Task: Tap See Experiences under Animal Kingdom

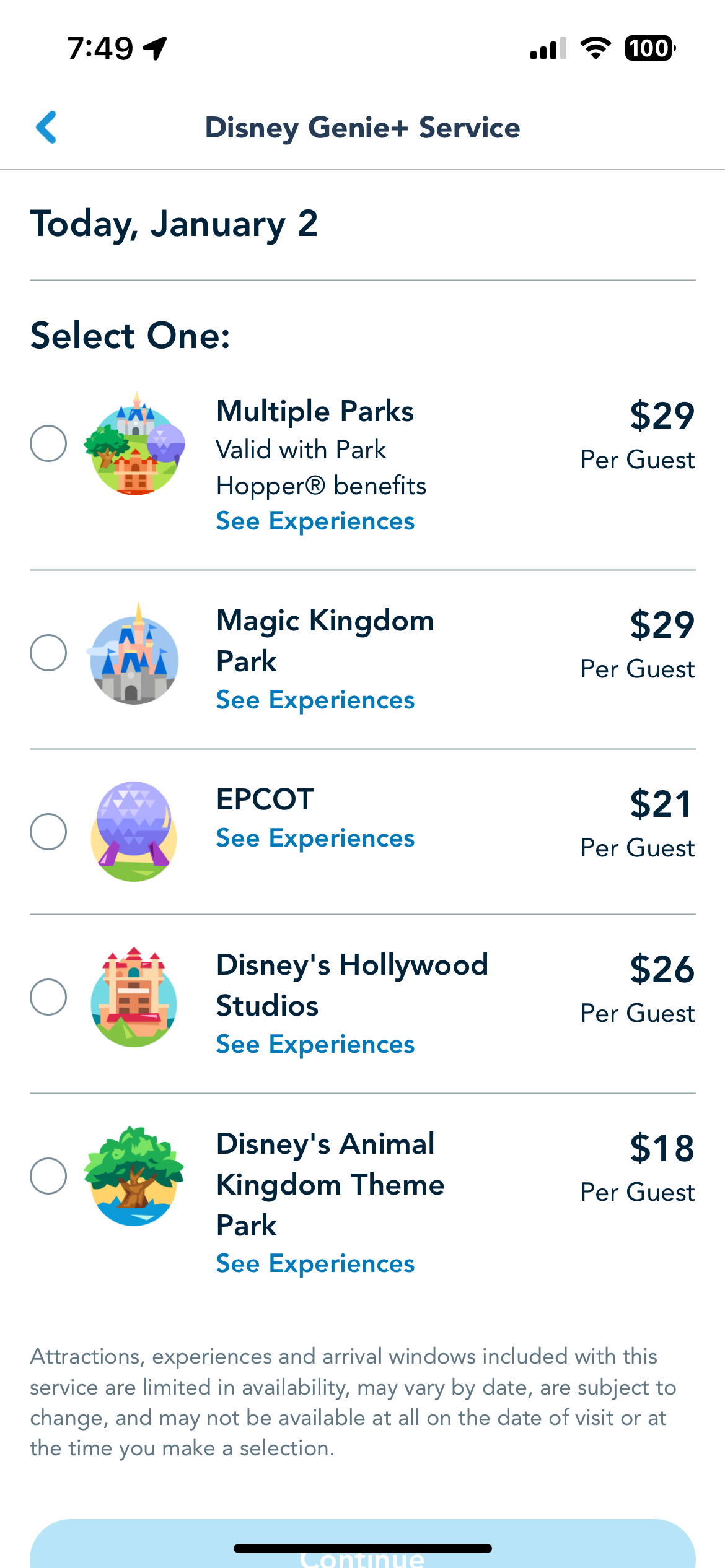Action: pos(315,1264)
